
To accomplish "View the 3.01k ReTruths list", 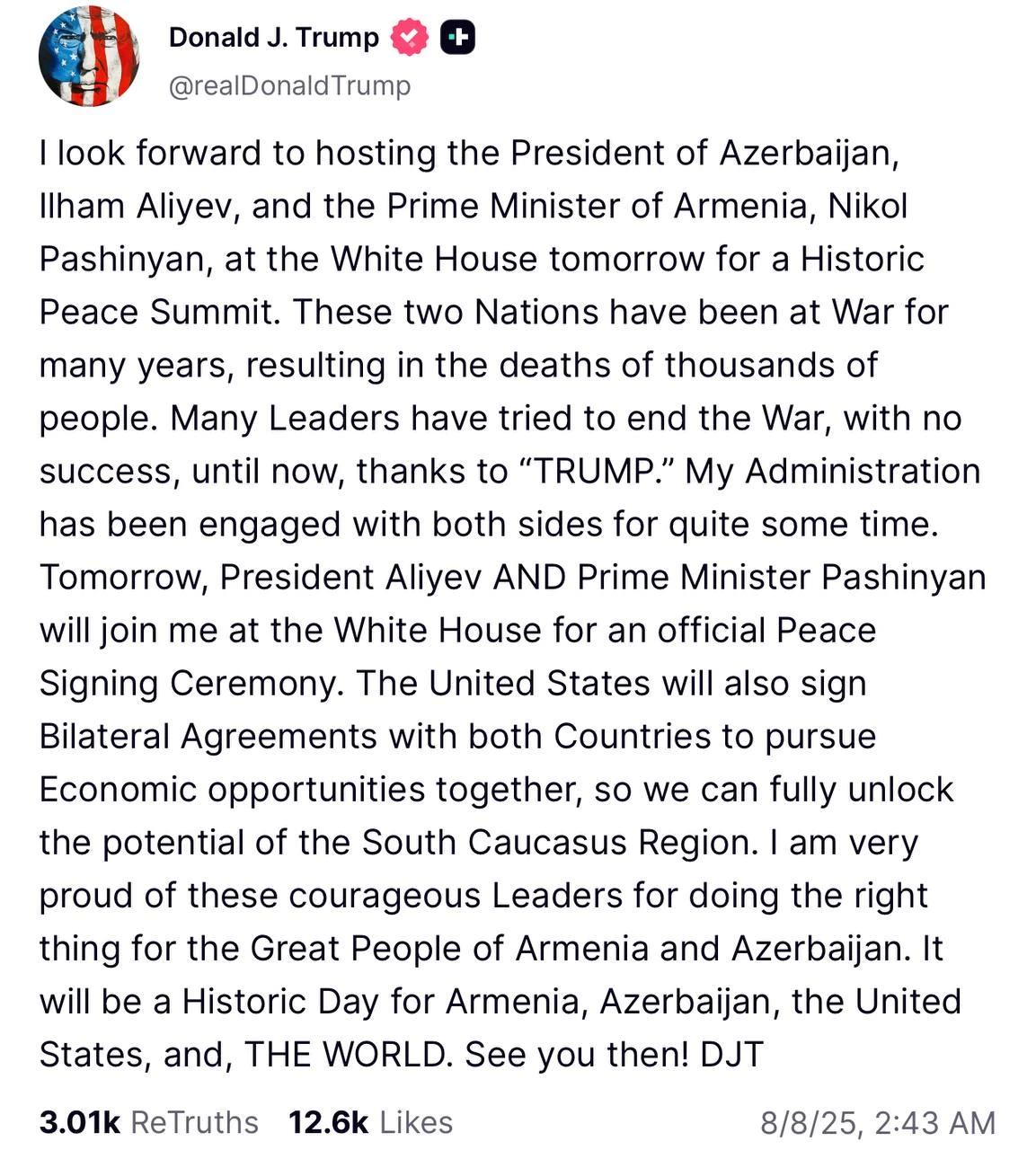I will pos(148,1122).
